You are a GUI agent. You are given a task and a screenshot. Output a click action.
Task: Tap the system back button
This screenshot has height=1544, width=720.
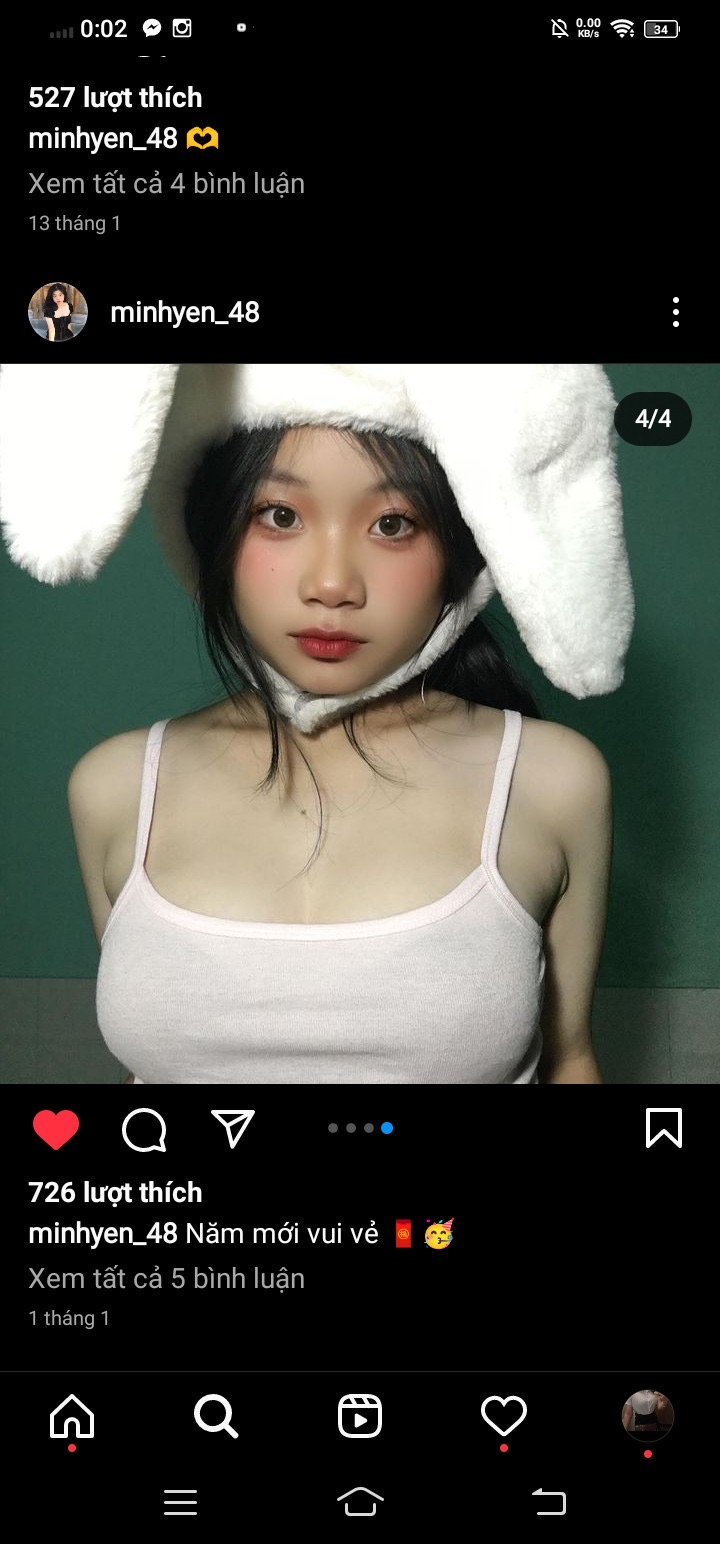(x=548, y=1501)
